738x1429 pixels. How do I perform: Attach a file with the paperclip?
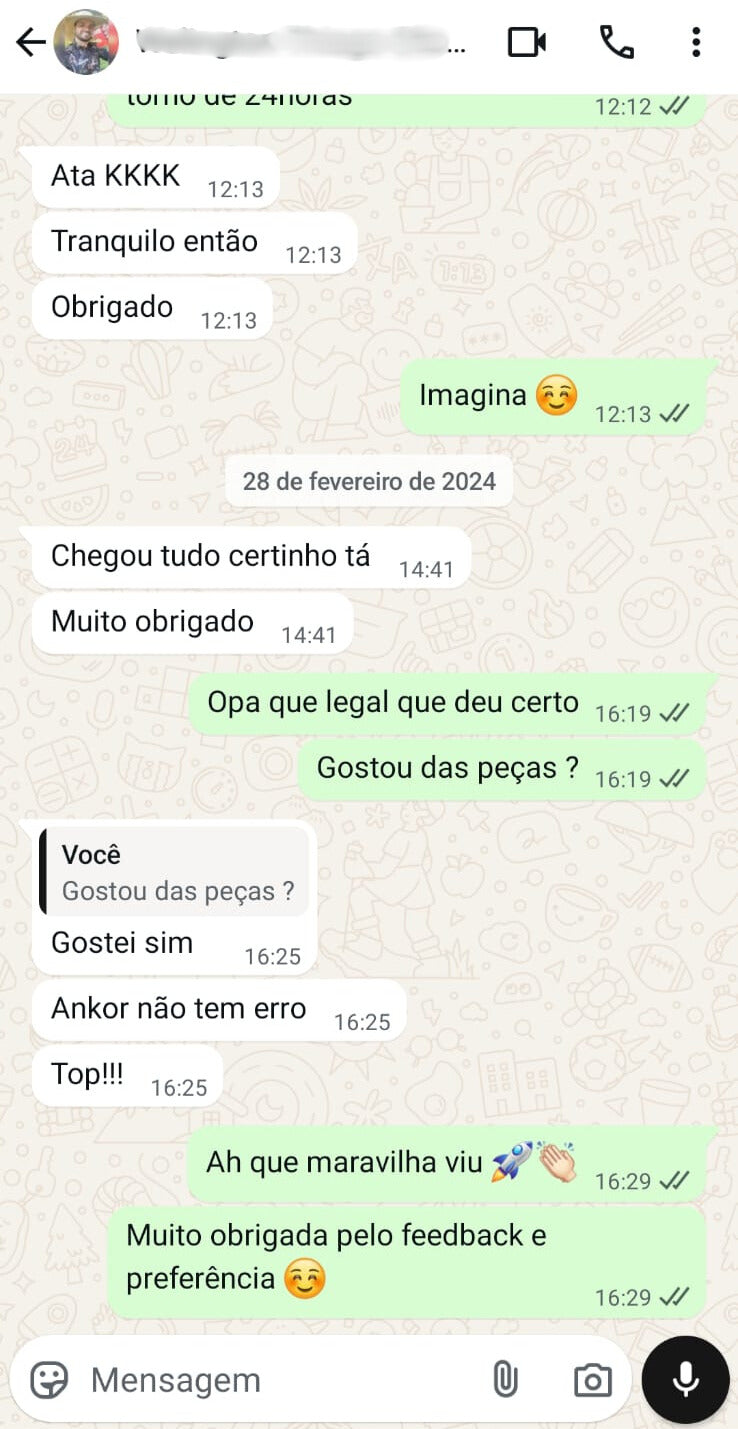coord(505,1381)
